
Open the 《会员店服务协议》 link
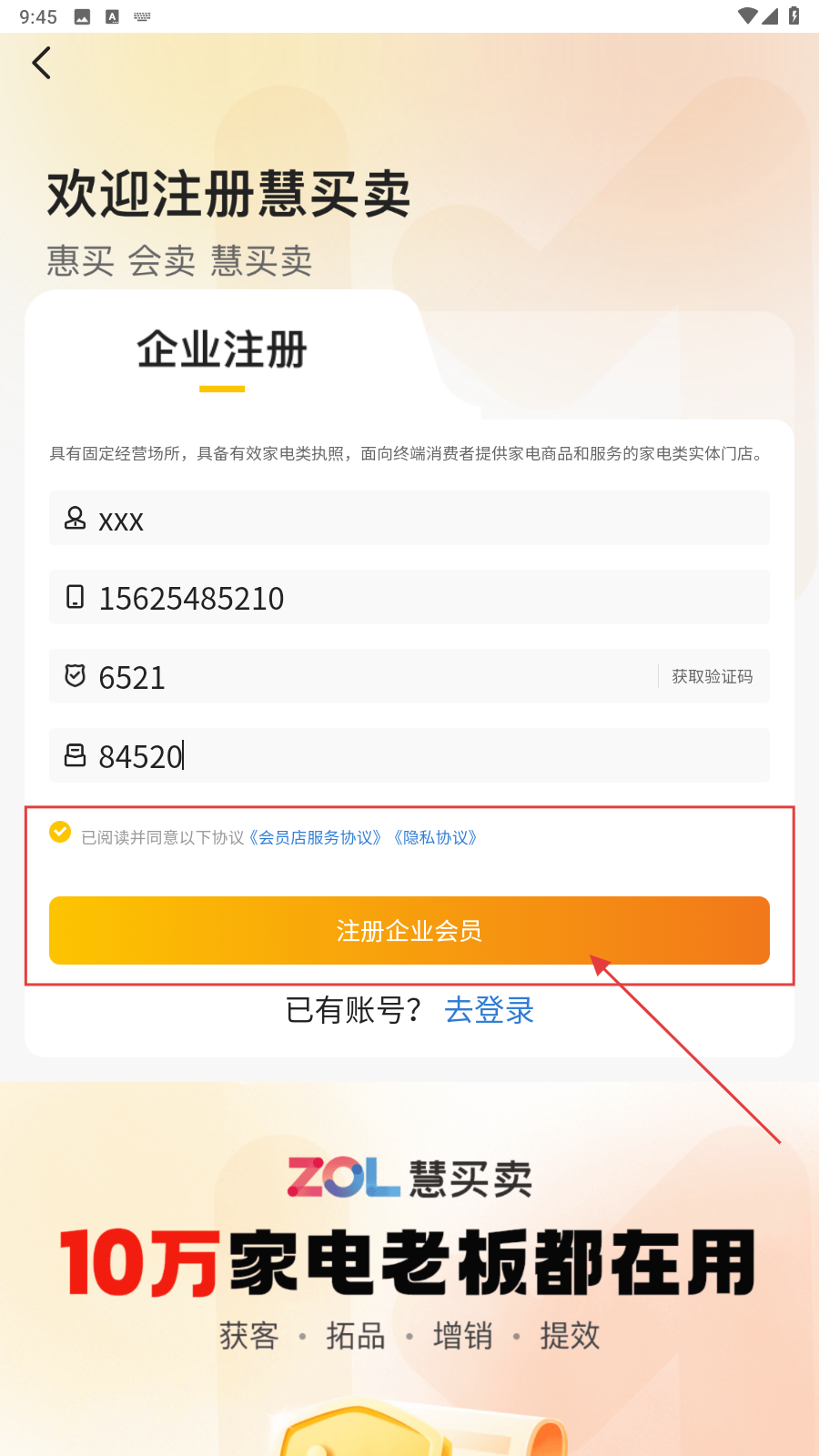point(316,837)
